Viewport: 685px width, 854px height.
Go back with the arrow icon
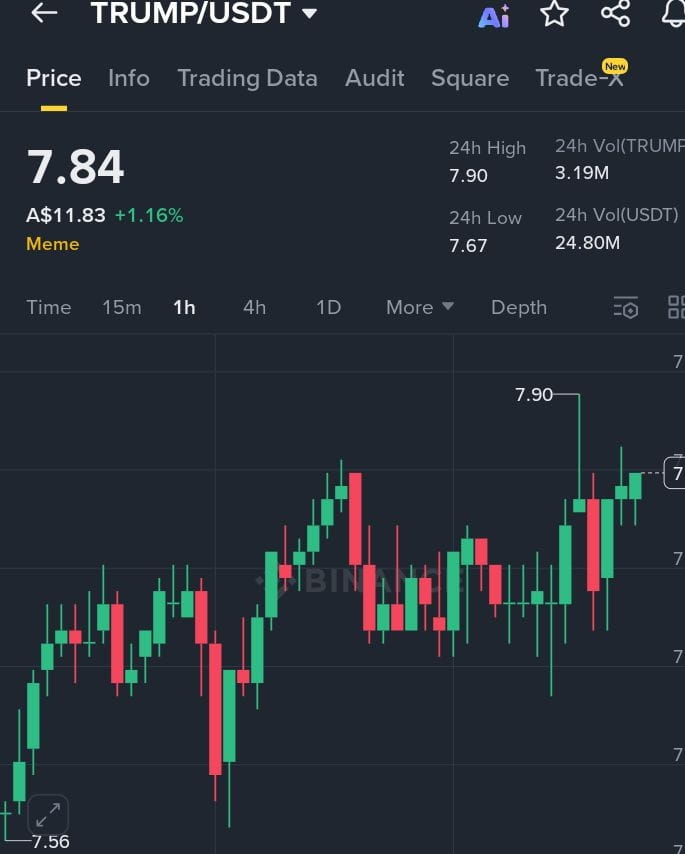[44, 13]
